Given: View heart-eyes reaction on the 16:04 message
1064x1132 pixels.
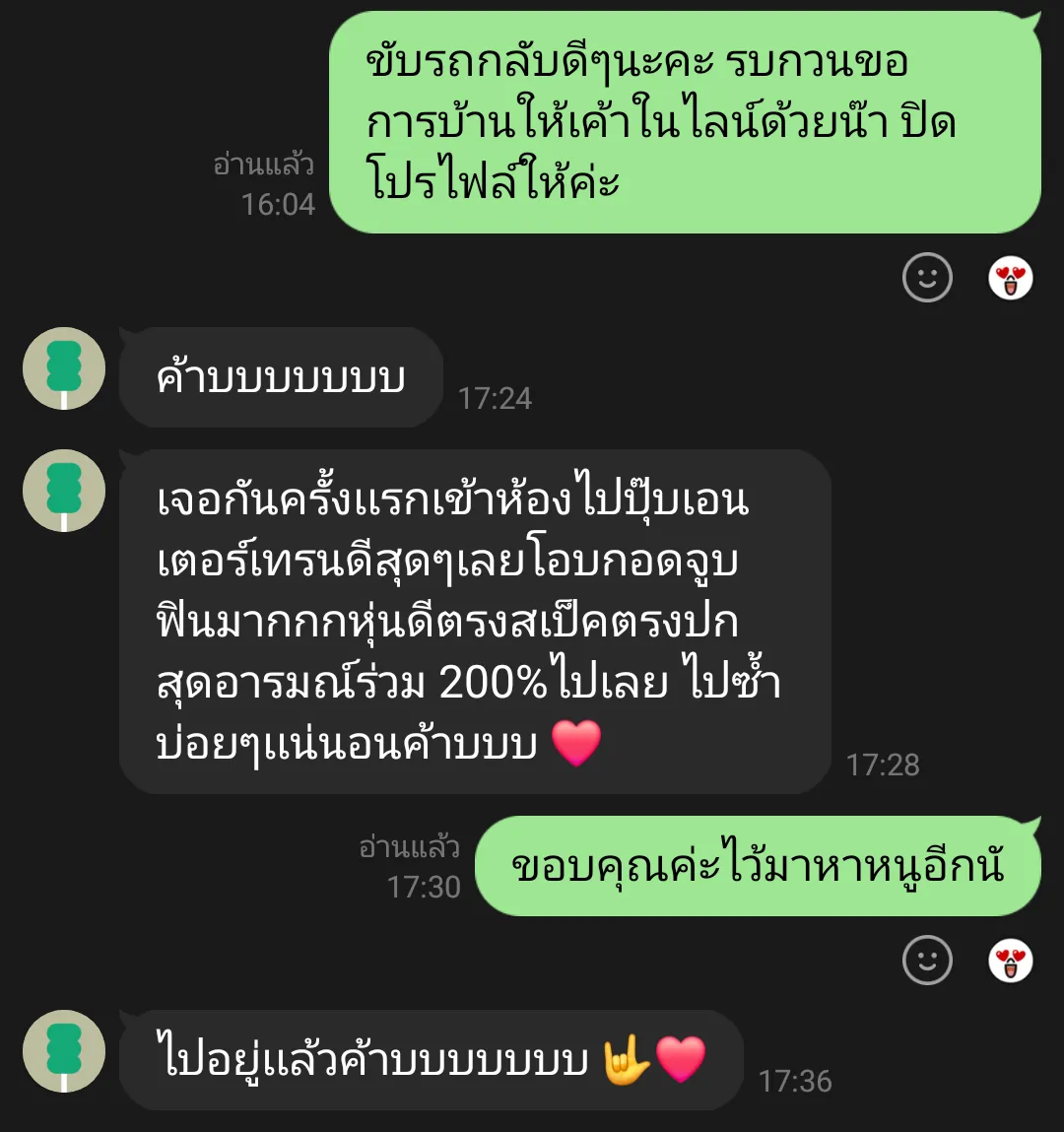Looking at the screenshot, I should tap(1010, 278).
